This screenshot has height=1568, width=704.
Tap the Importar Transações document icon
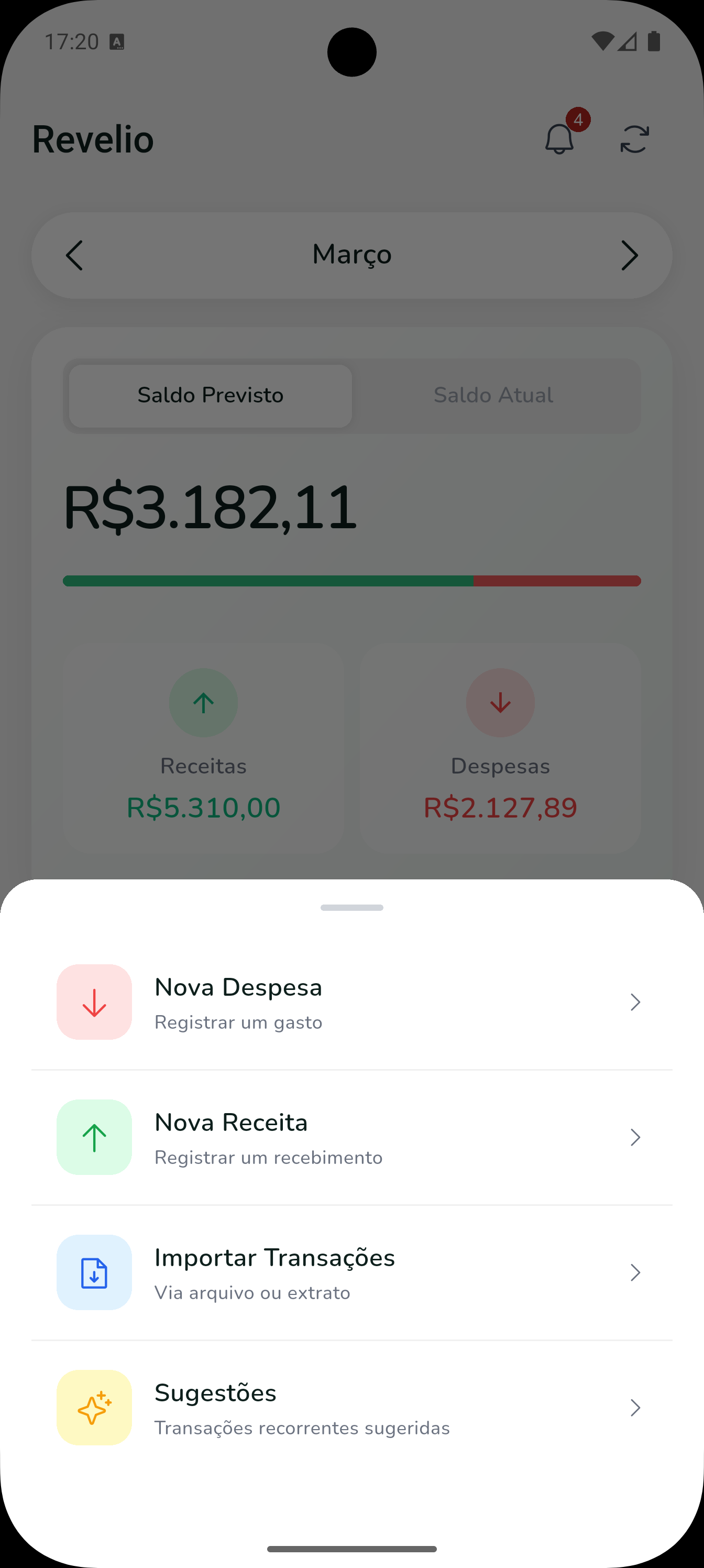[94, 1272]
